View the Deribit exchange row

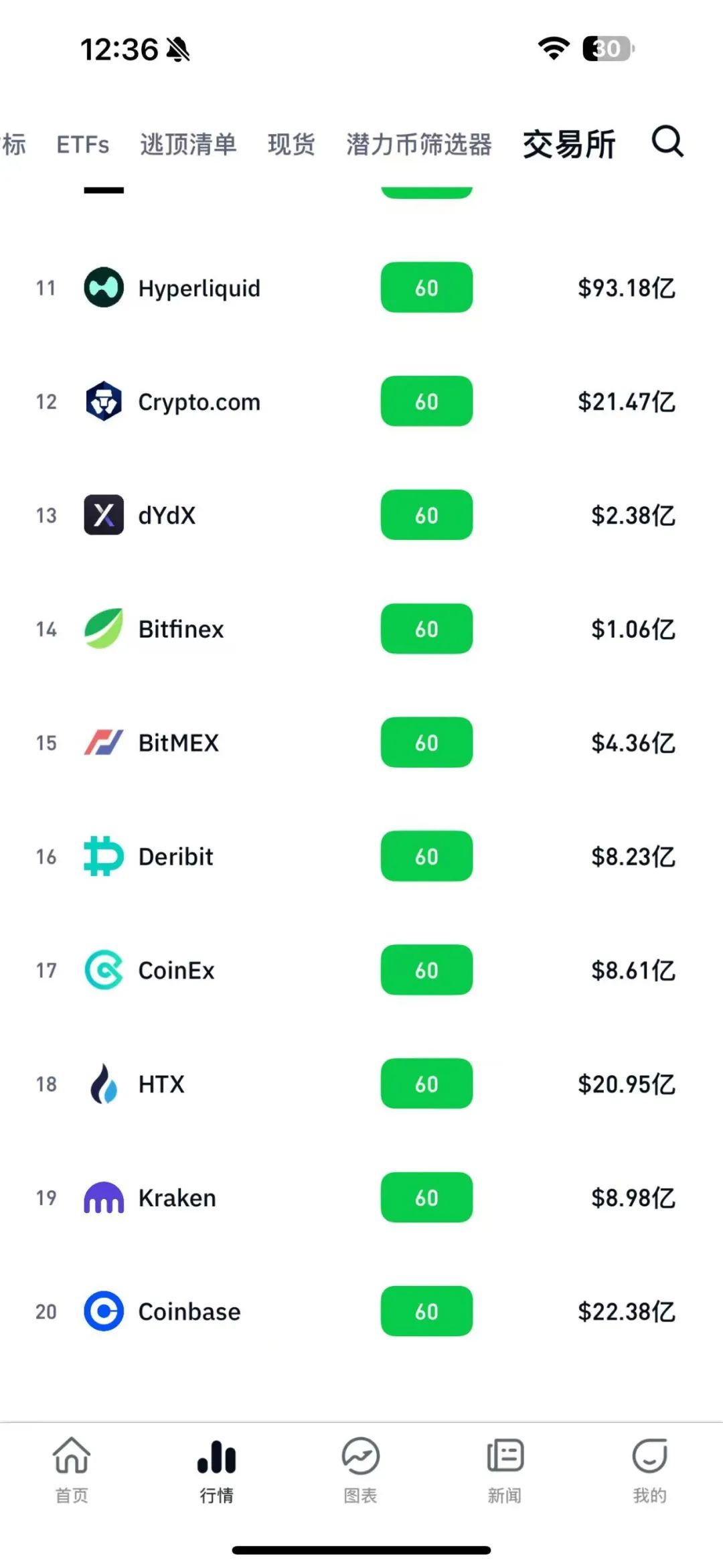[175, 857]
